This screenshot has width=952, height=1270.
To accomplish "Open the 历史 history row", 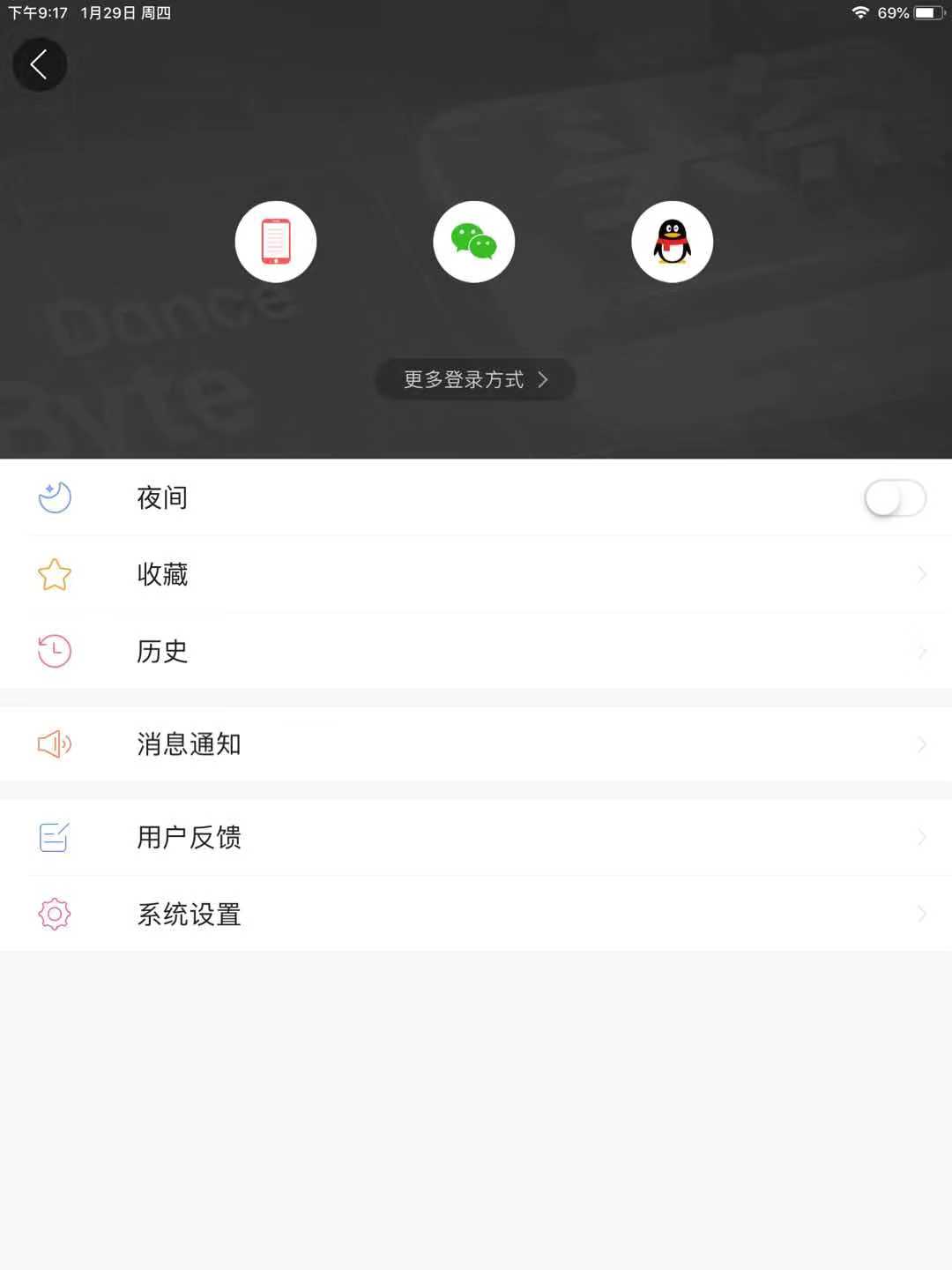I will coord(476,651).
